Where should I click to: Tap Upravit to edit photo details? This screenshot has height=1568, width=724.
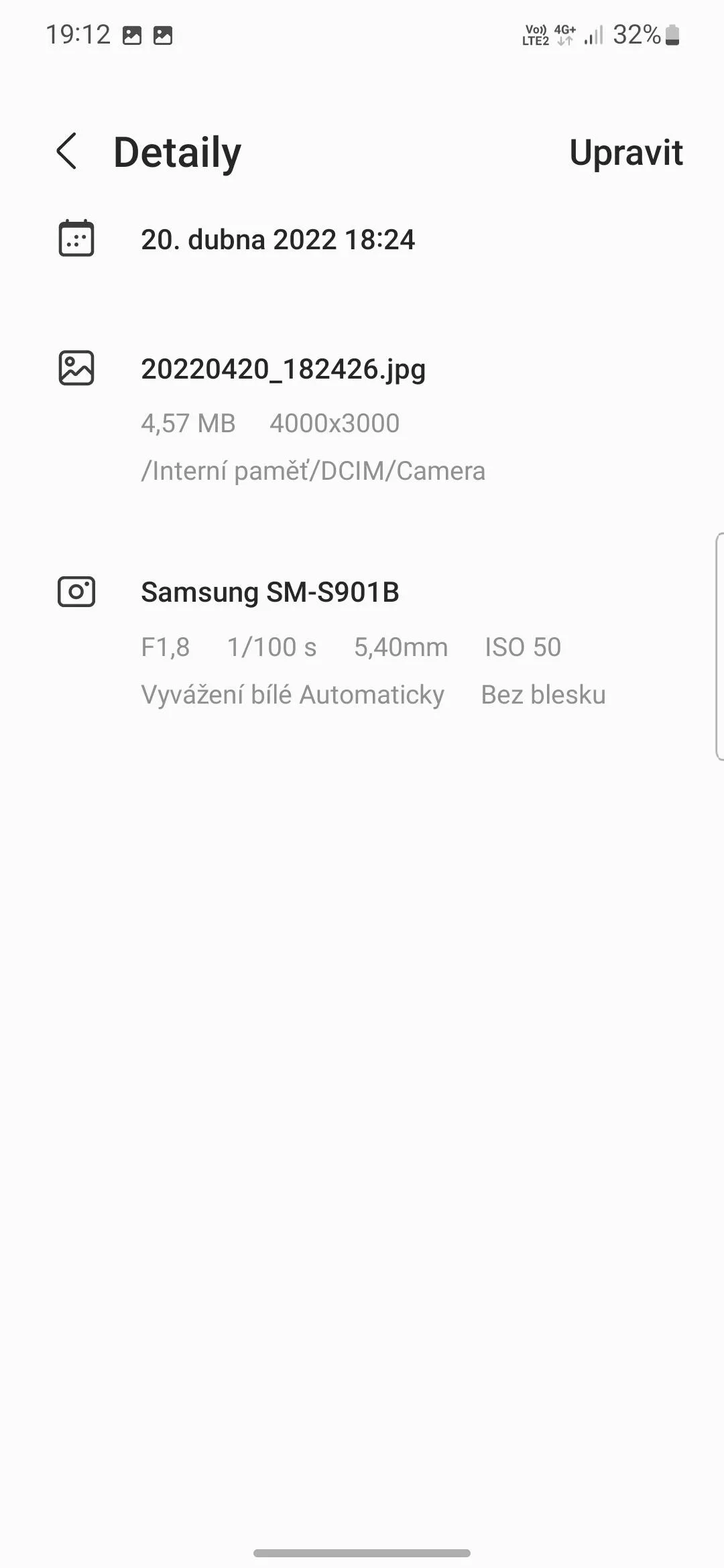[626, 153]
